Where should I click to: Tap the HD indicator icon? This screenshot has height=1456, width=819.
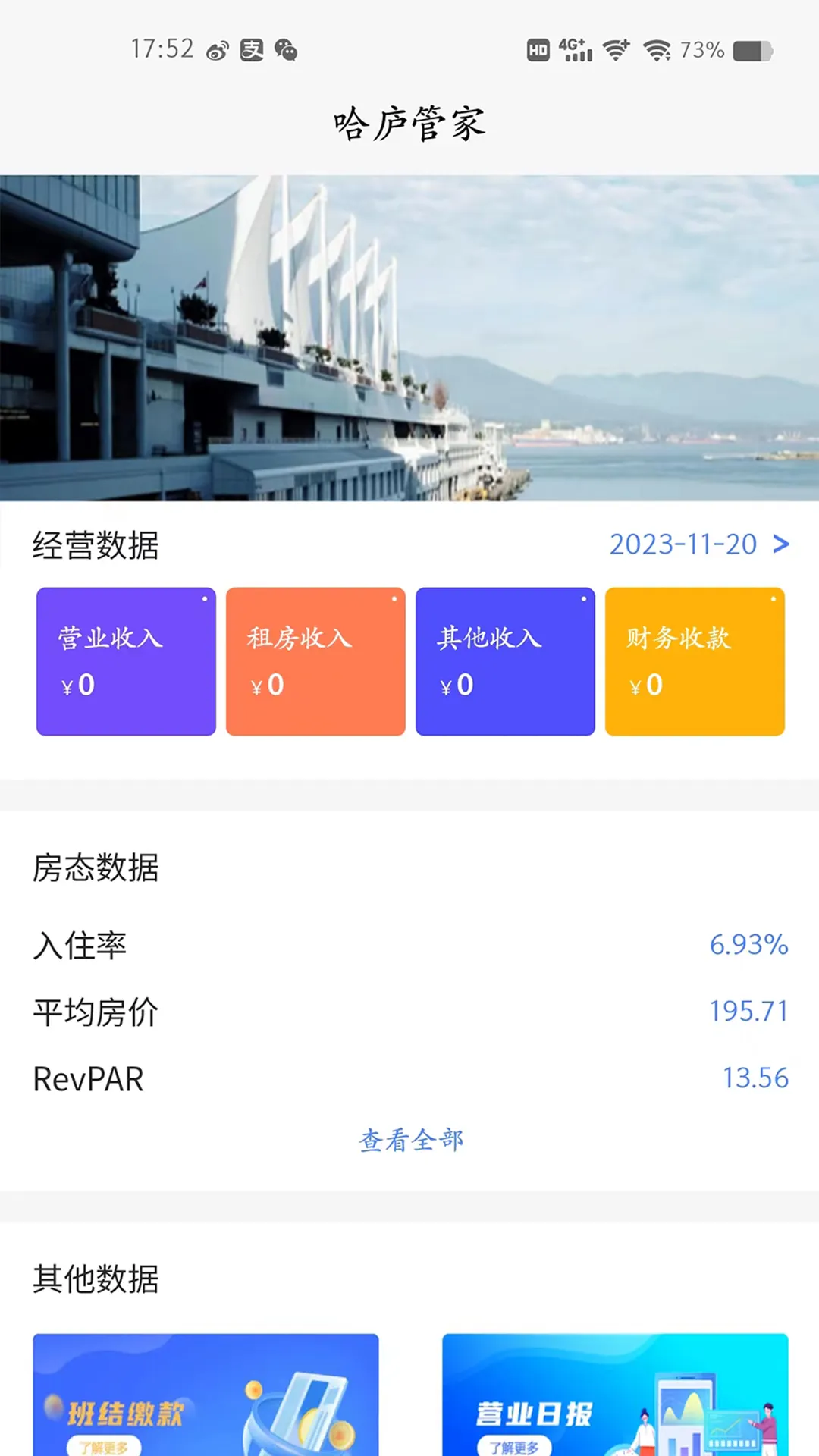(537, 50)
